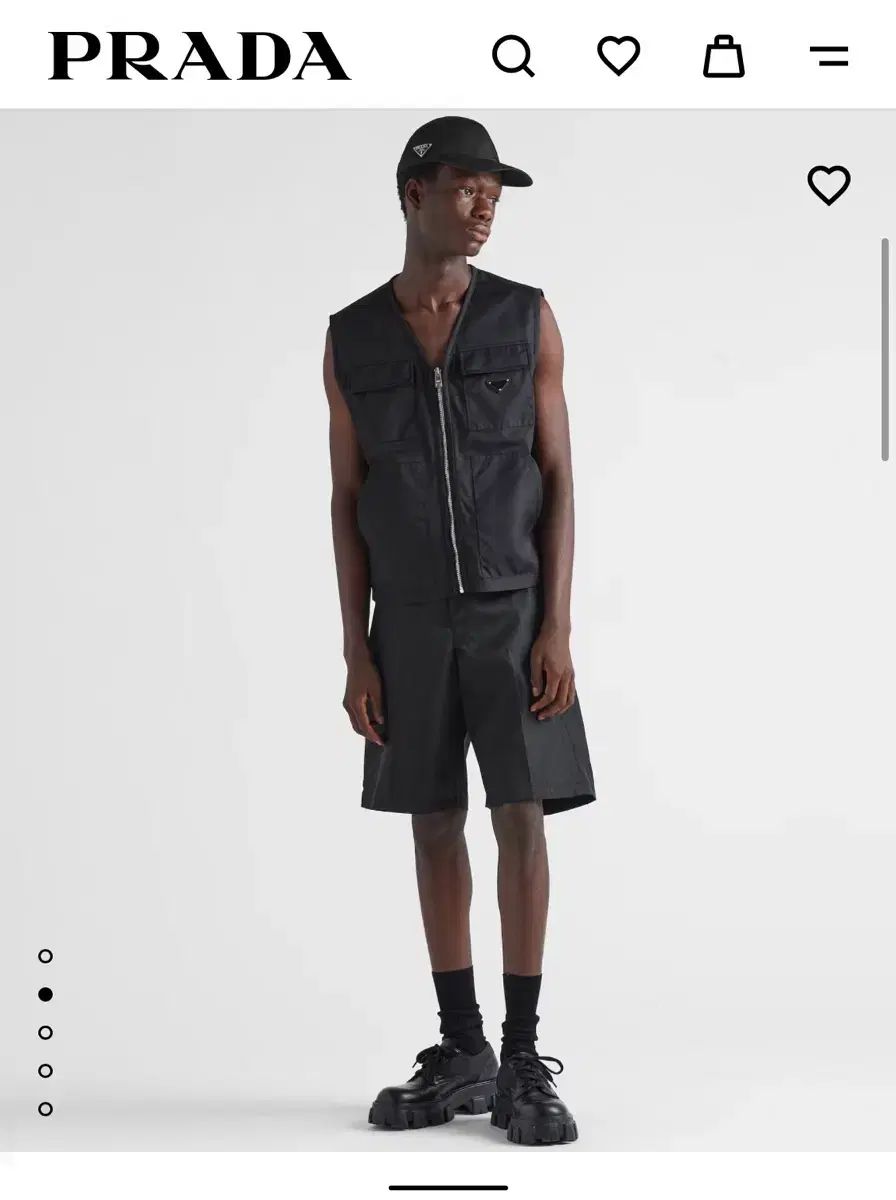The width and height of the screenshot is (896, 1200).
Task: Go to the Prada home page
Action: [x=199, y=56]
